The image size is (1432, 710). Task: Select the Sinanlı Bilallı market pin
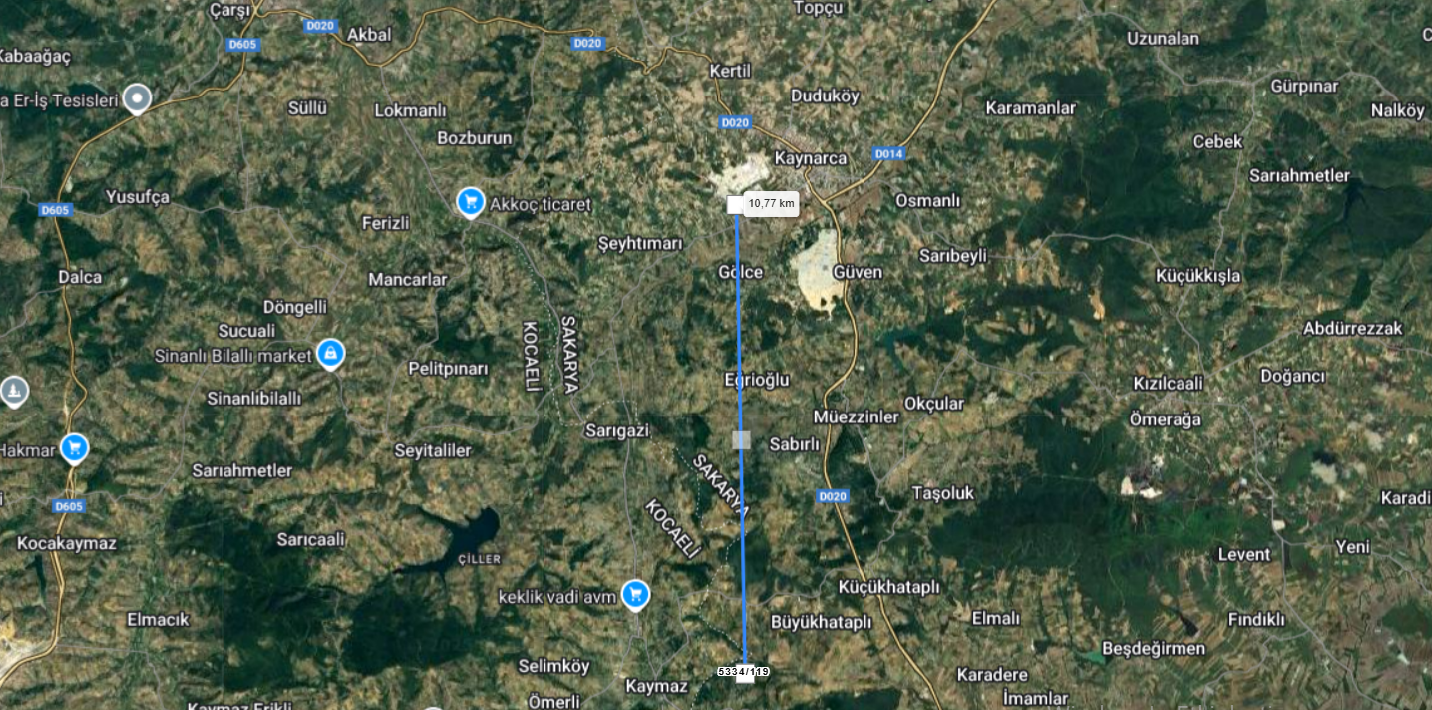[x=330, y=353]
